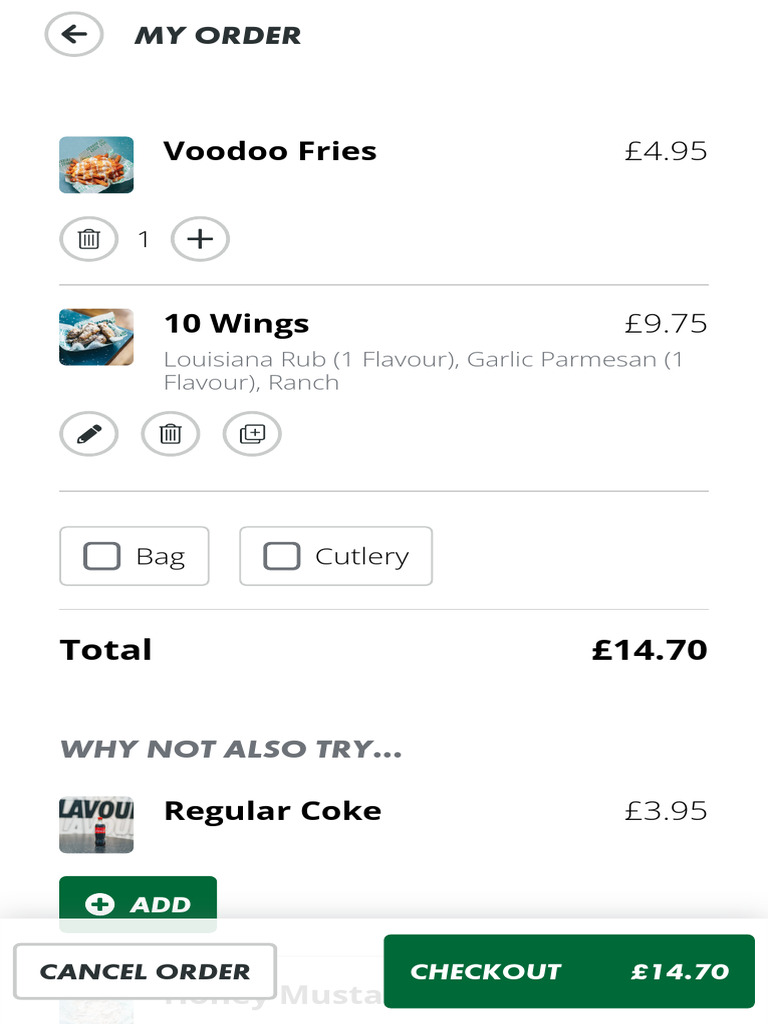Duplicate the 10 Wings item
Viewport: 768px width, 1024px height.
252,434
